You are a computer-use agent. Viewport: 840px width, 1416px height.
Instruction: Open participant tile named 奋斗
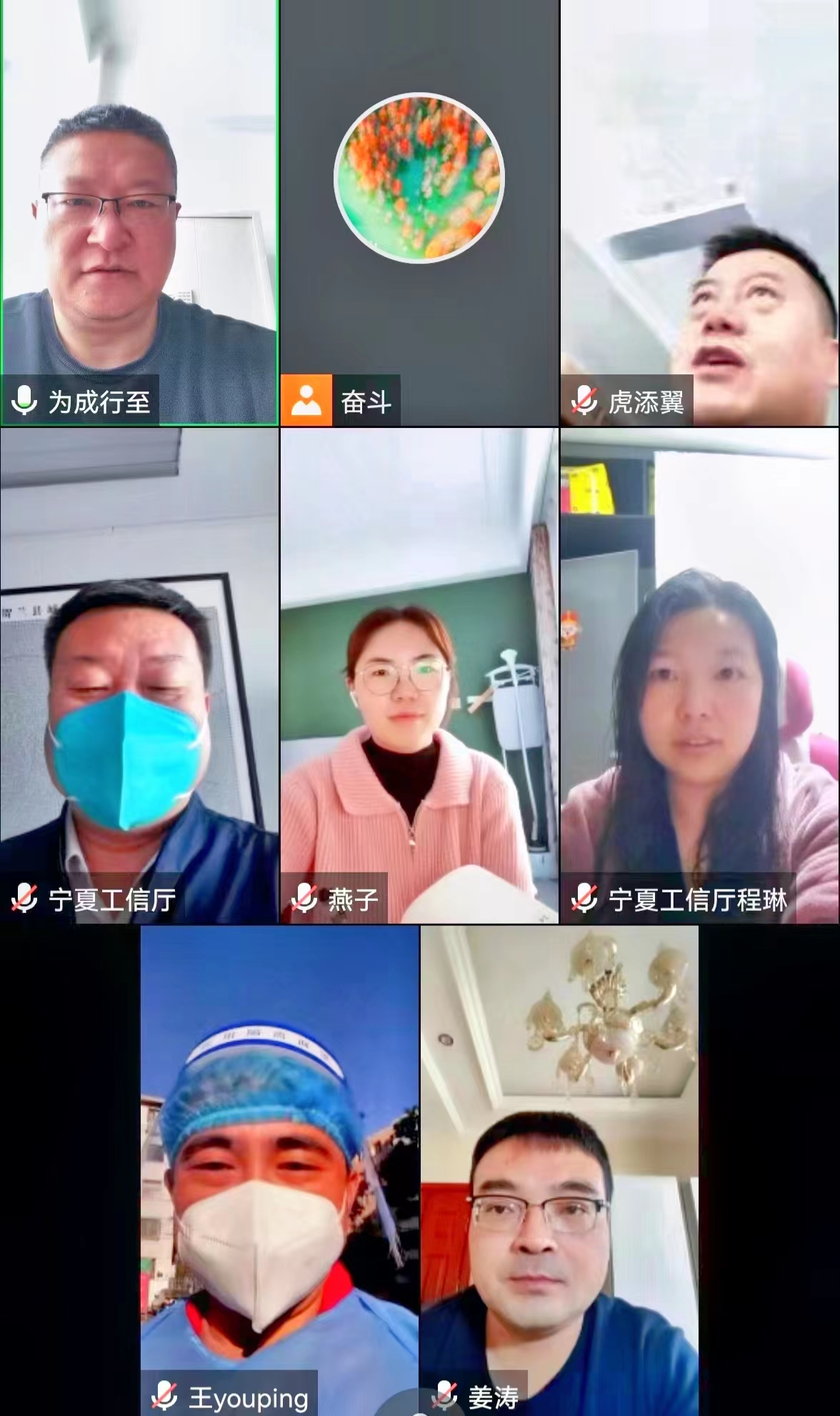tap(419, 213)
